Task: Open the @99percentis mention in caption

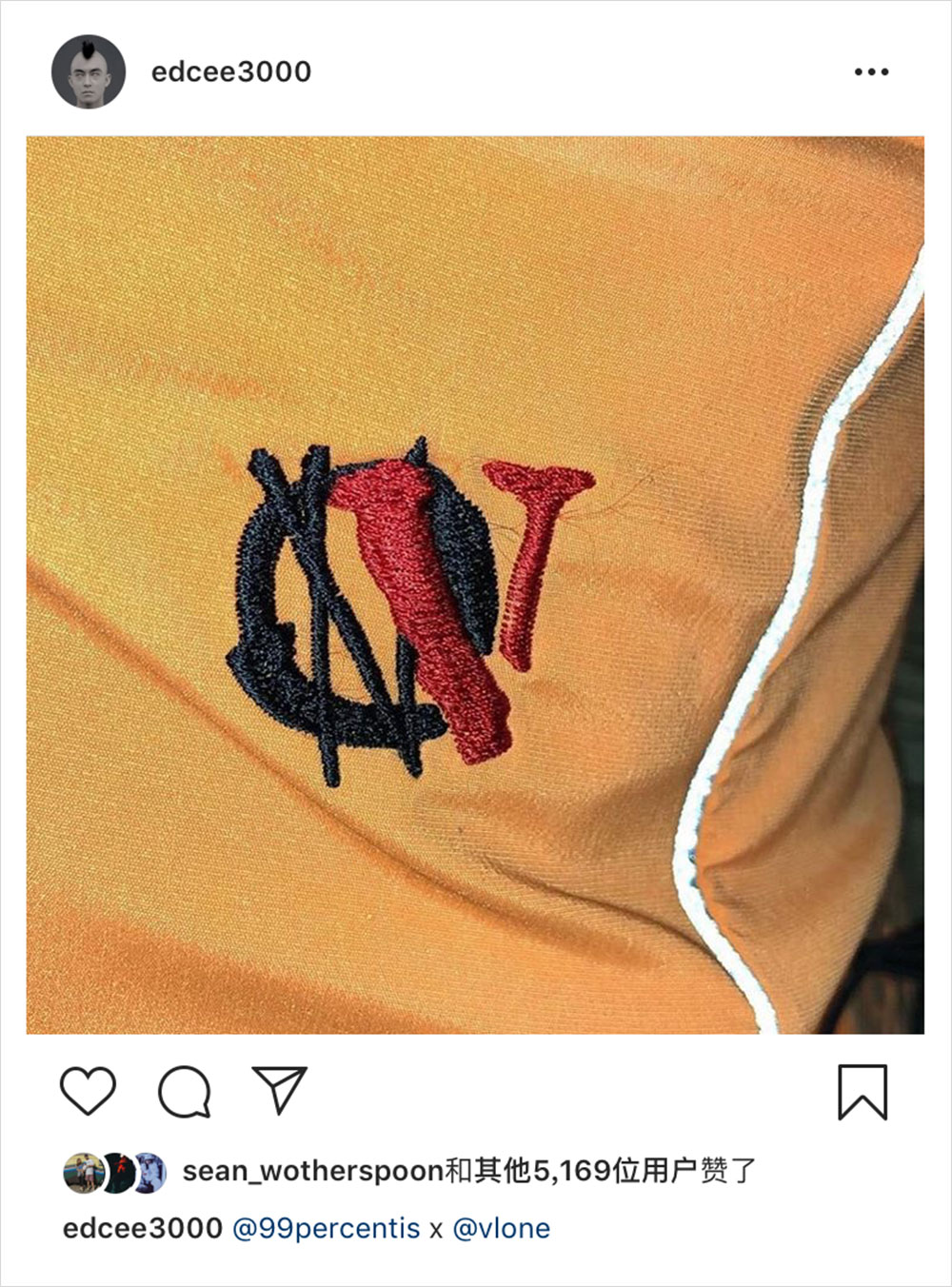Action: pos(327,1228)
